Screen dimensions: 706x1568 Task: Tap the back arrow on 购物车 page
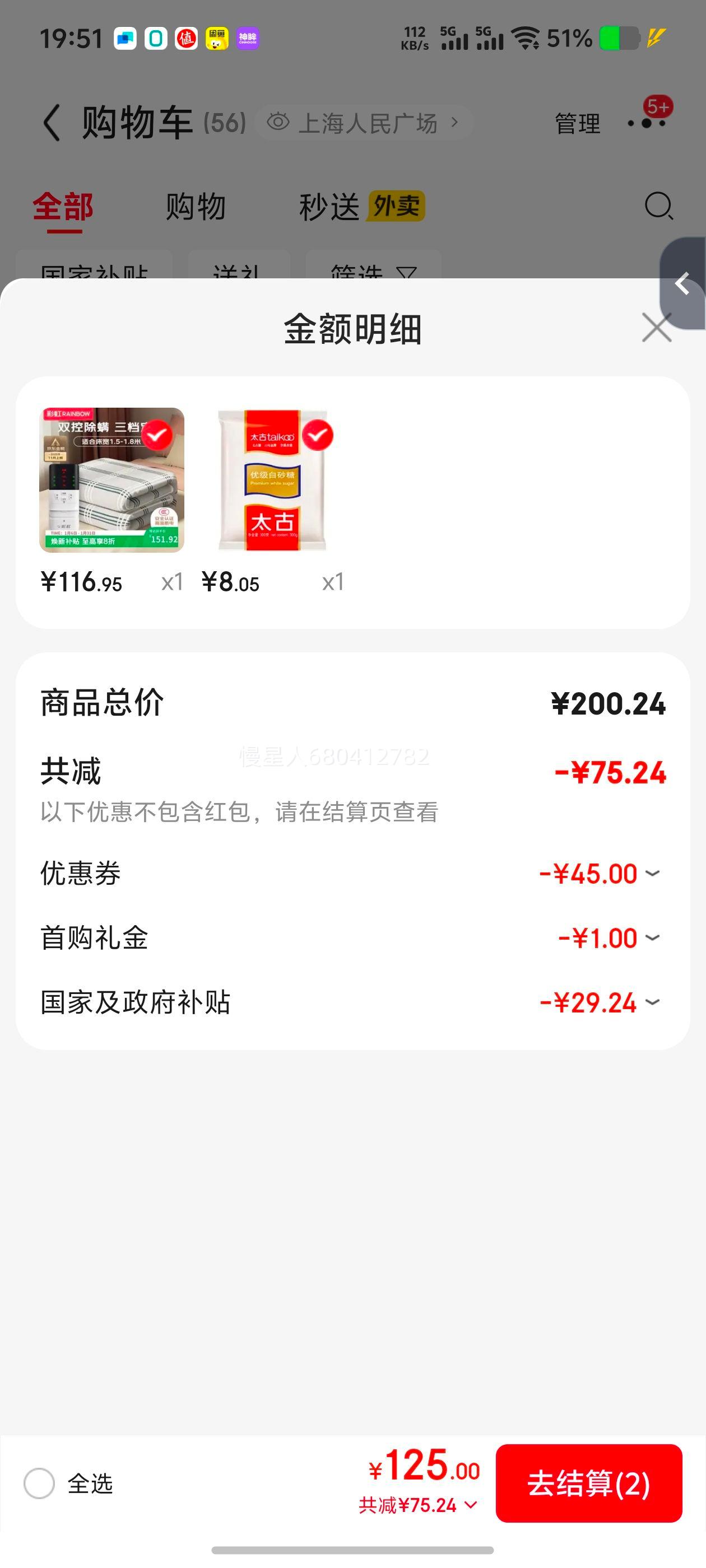click(x=51, y=121)
